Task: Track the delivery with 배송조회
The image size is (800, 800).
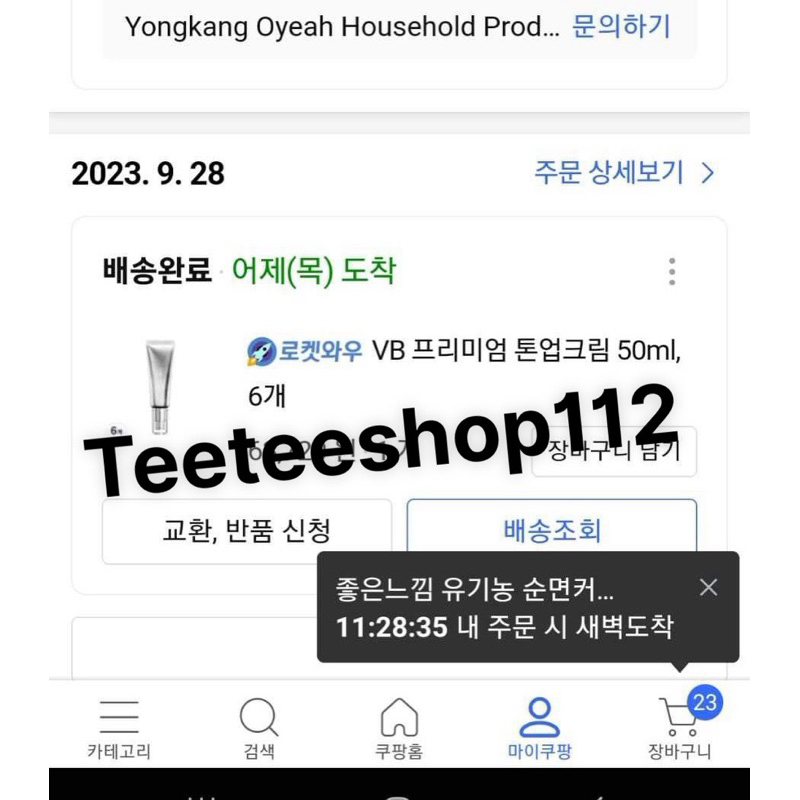Action: click(x=551, y=530)
